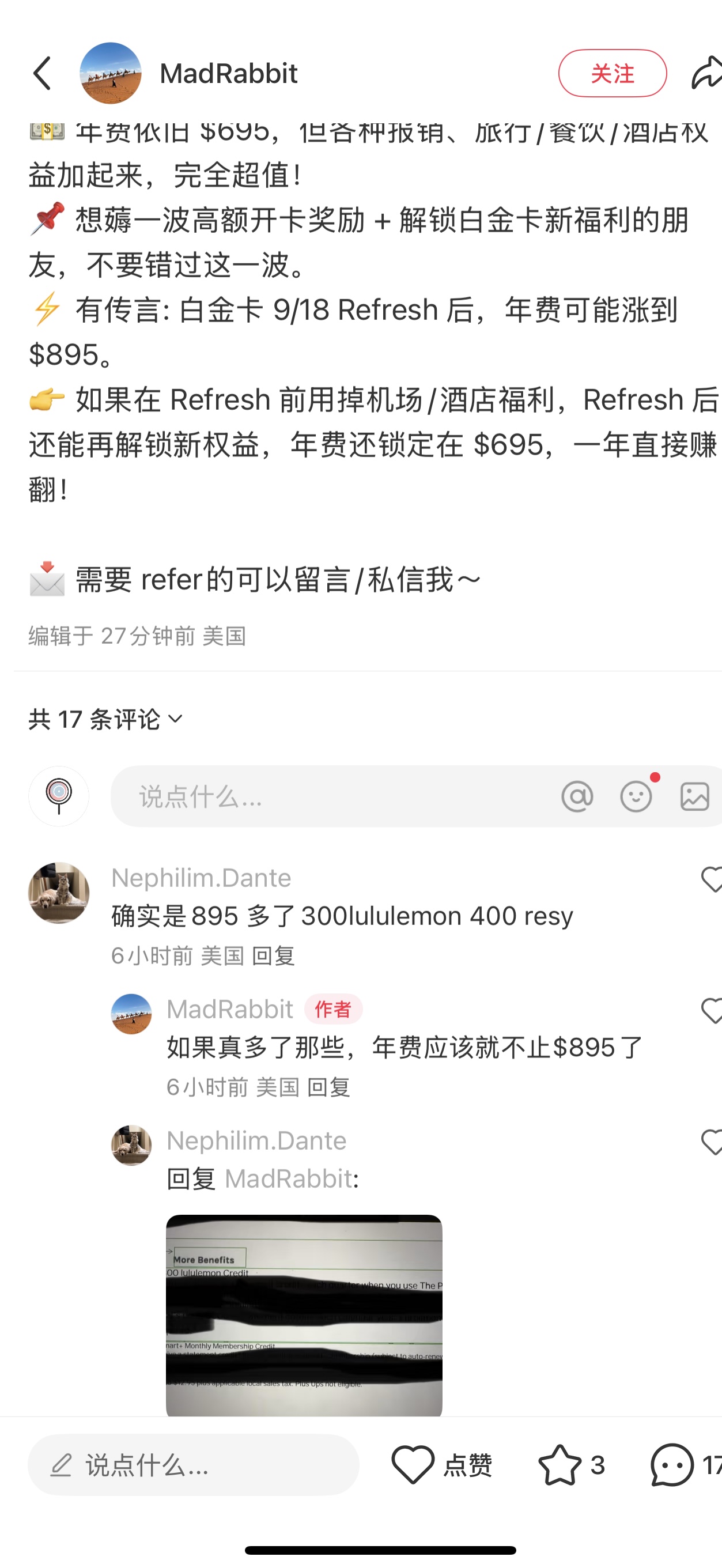Like the post with 点赞
Screen dimensions: 722x1568
441,1465
